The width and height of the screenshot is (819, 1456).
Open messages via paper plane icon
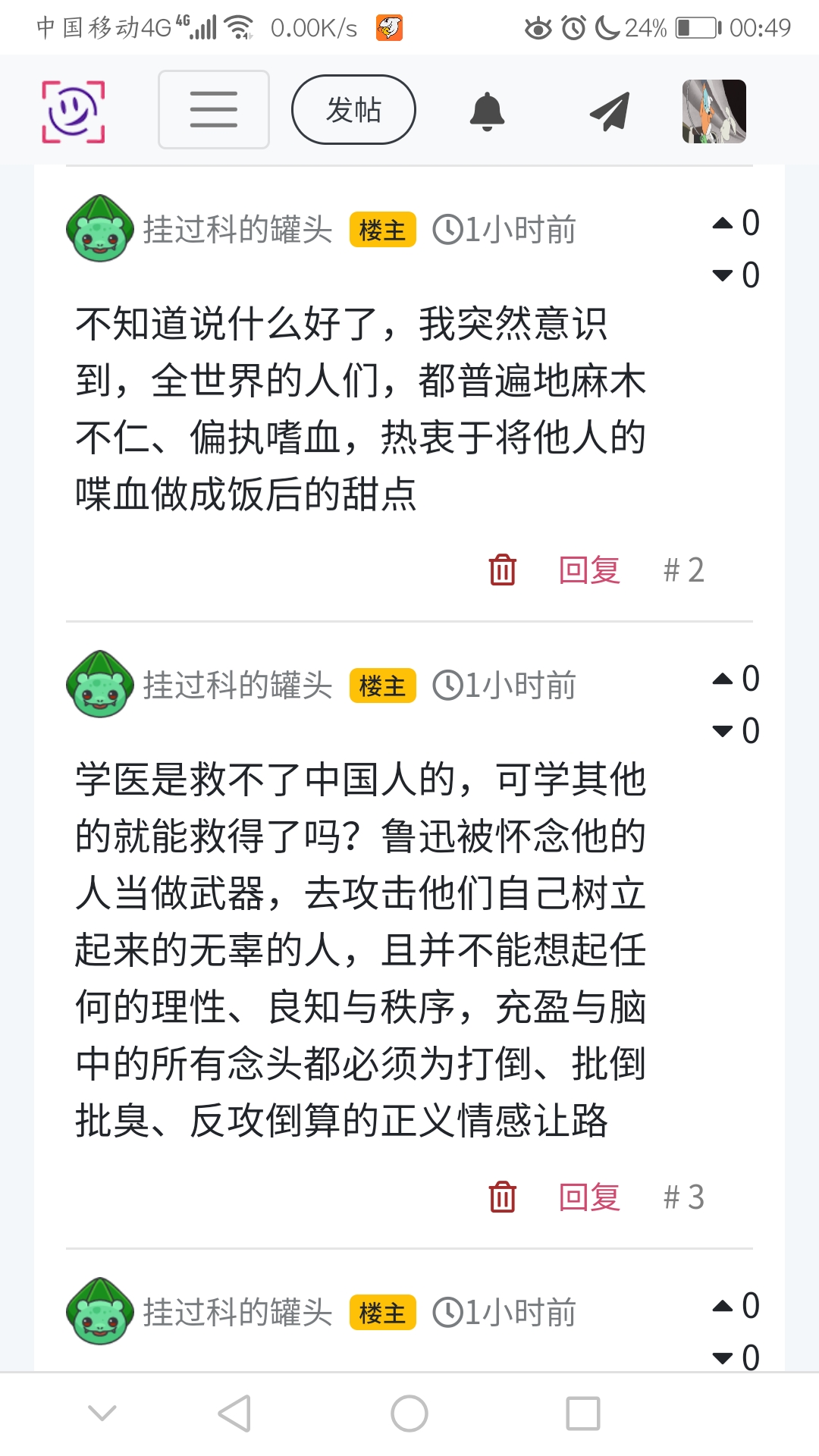[x=610, y=111]
